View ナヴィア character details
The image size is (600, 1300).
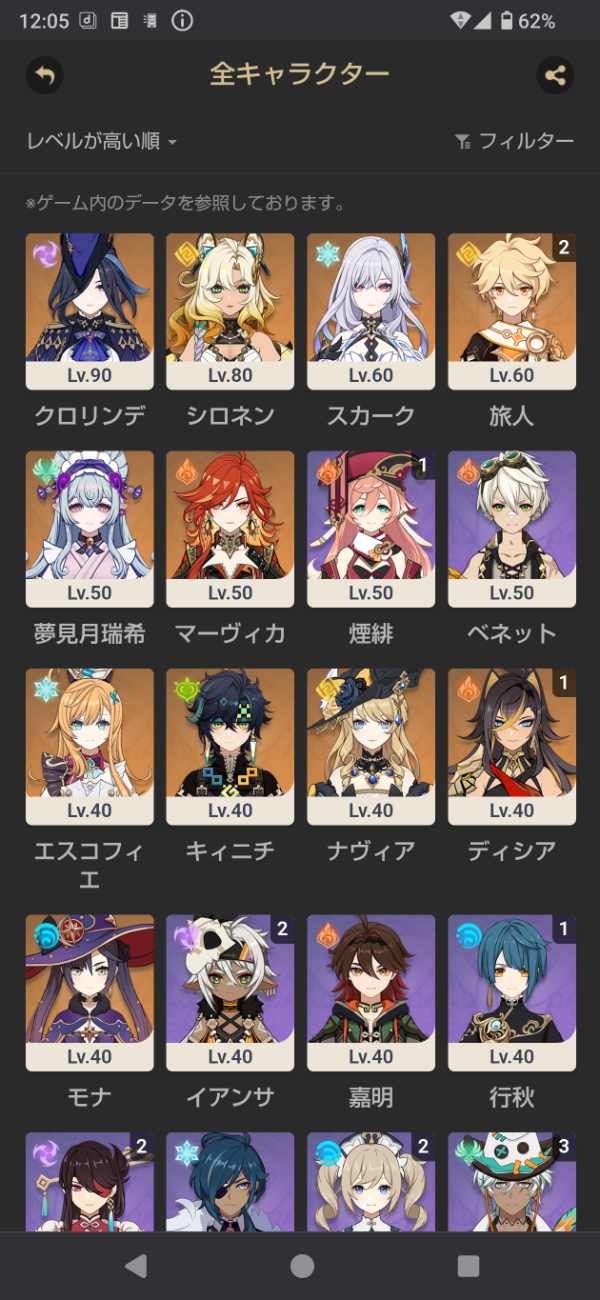coord(371,746)
